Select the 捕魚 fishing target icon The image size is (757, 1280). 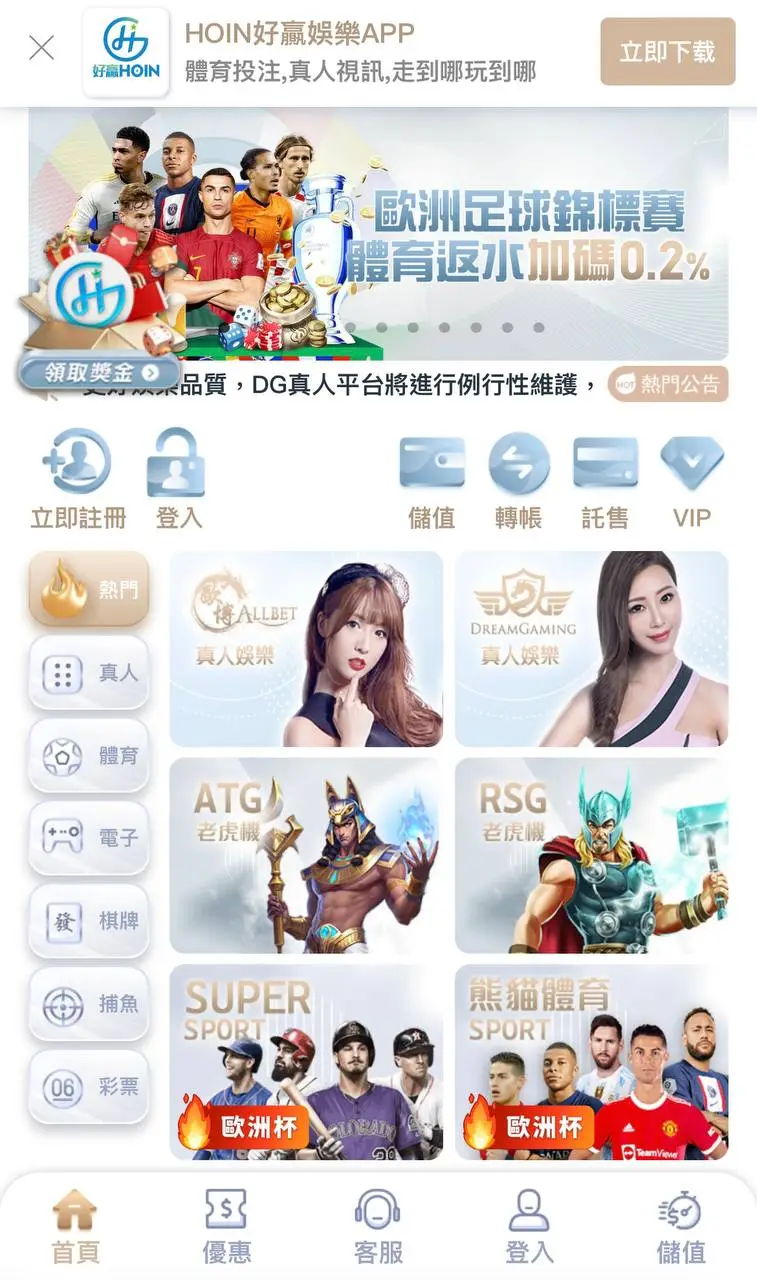tap(88, 1006)
